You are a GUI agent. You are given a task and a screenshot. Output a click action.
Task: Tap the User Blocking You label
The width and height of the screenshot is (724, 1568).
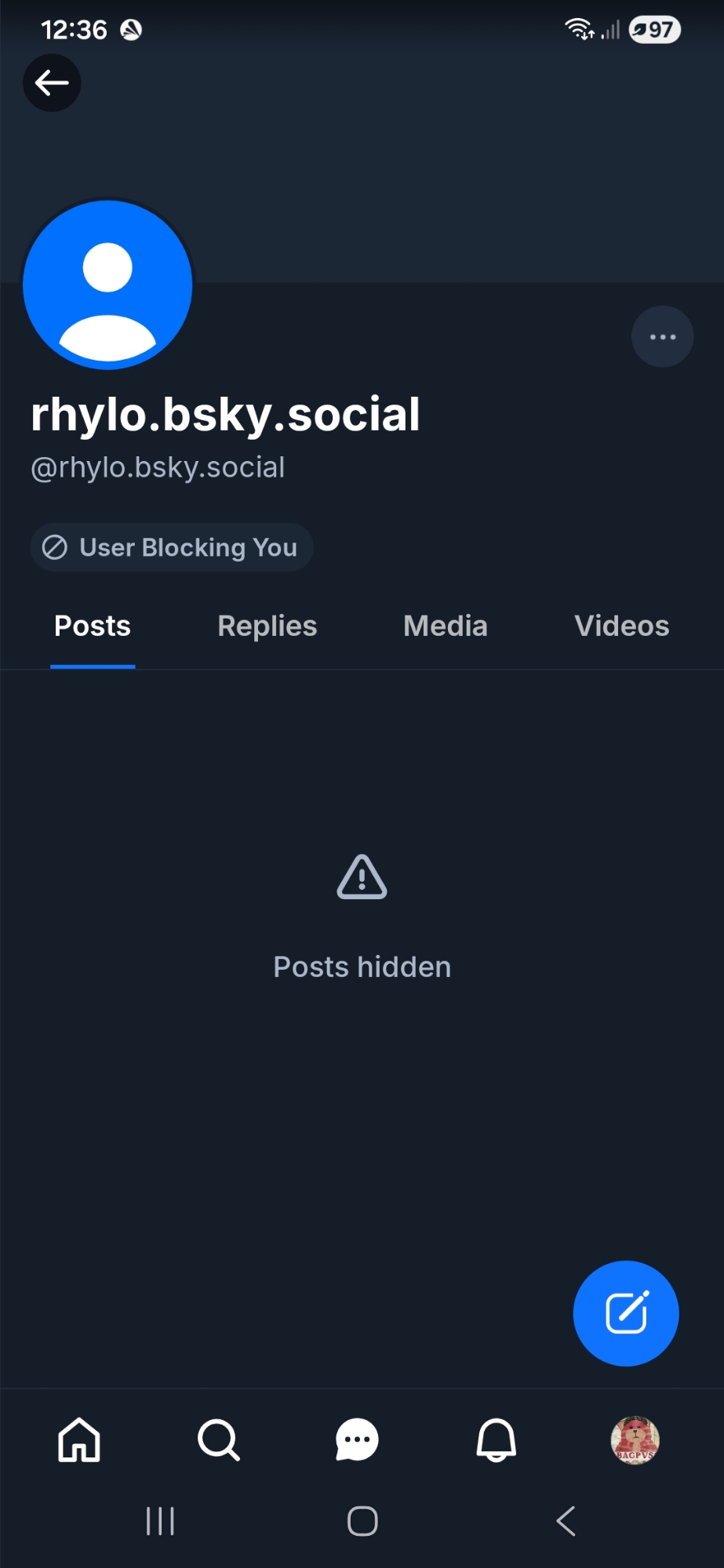point(172,547)
